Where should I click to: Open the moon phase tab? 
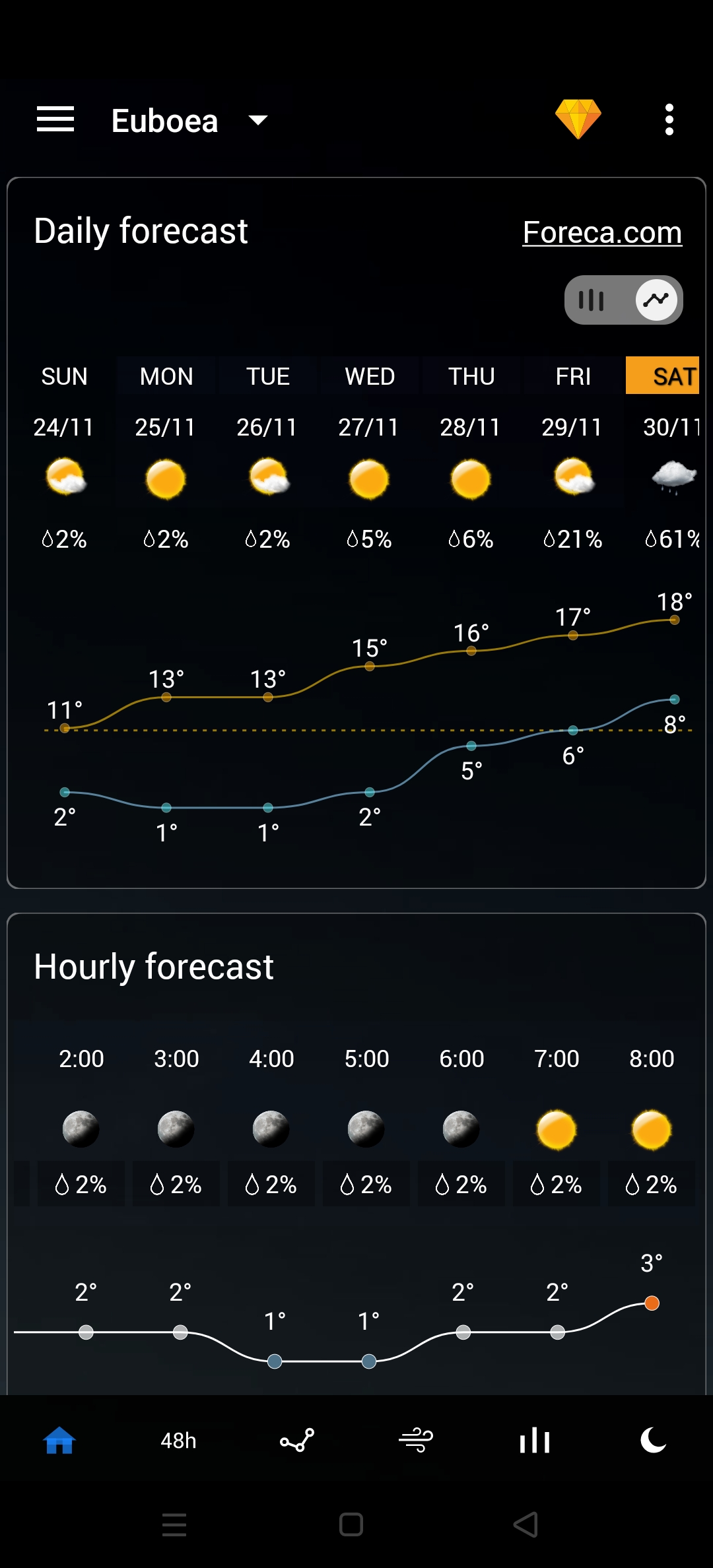tap(653, 1440)
